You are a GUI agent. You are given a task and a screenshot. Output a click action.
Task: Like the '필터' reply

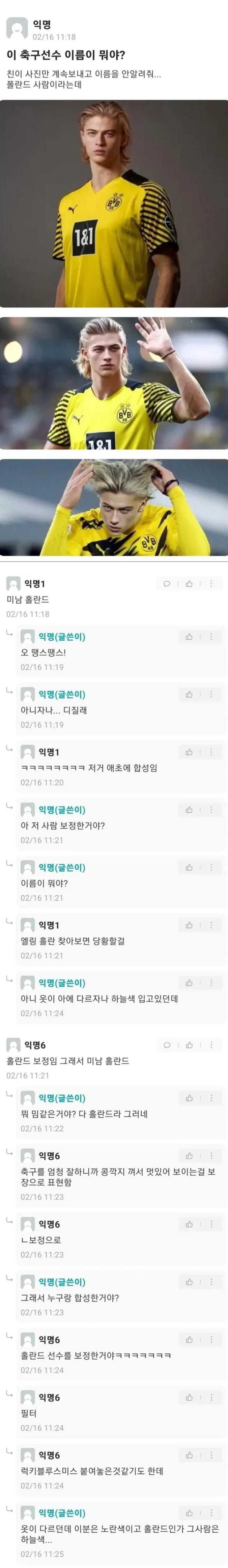(x=189, y=1397)
